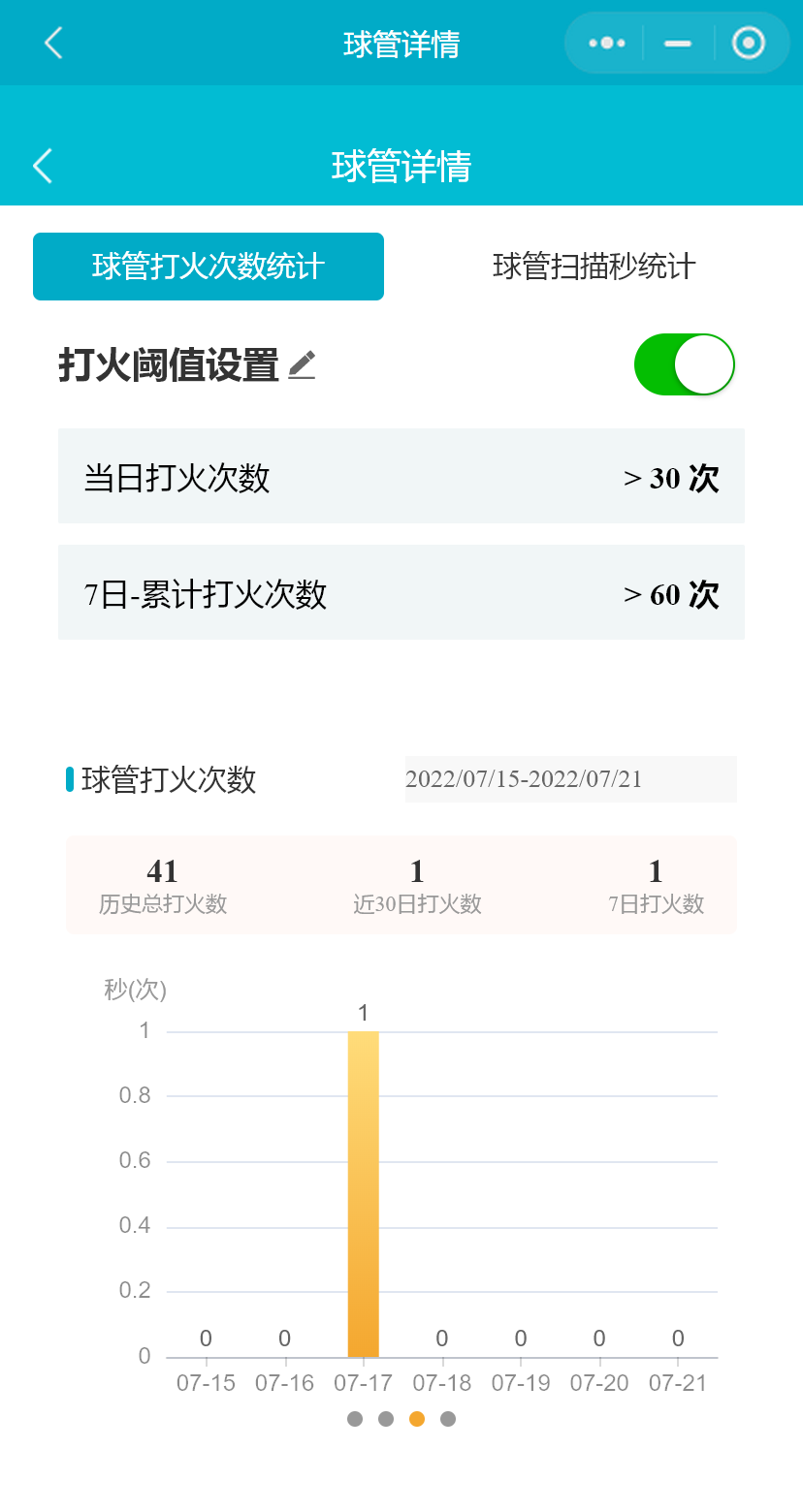Go back using the top-left arrow
Image resolution: width=803 pixels, height=1512 pixels.
[53, 43]
